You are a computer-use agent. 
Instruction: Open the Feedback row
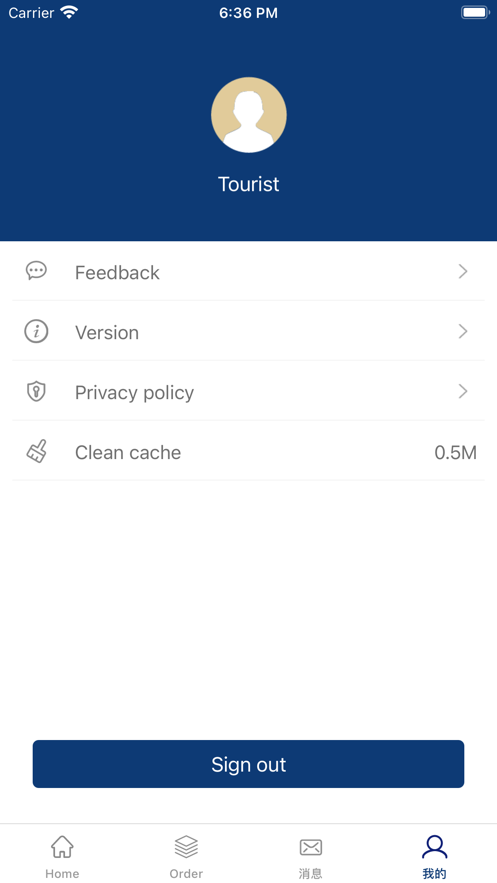248,271
